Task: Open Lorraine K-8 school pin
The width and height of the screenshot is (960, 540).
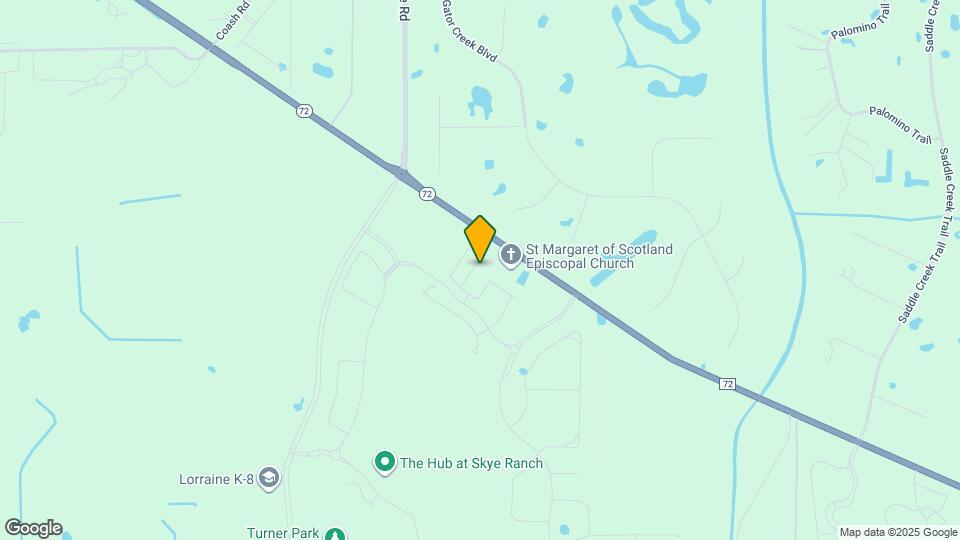Action: [268, 478]
